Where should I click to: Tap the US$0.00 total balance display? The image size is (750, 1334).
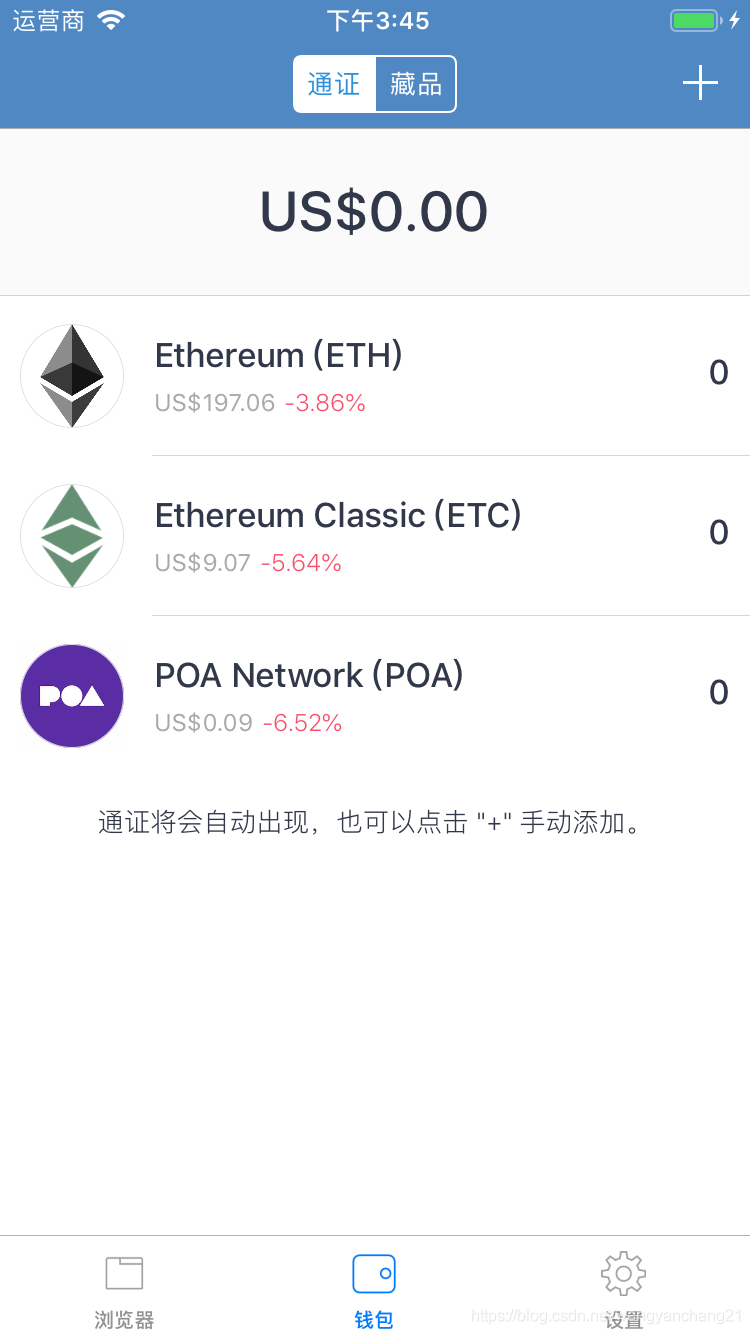(374, 211)
